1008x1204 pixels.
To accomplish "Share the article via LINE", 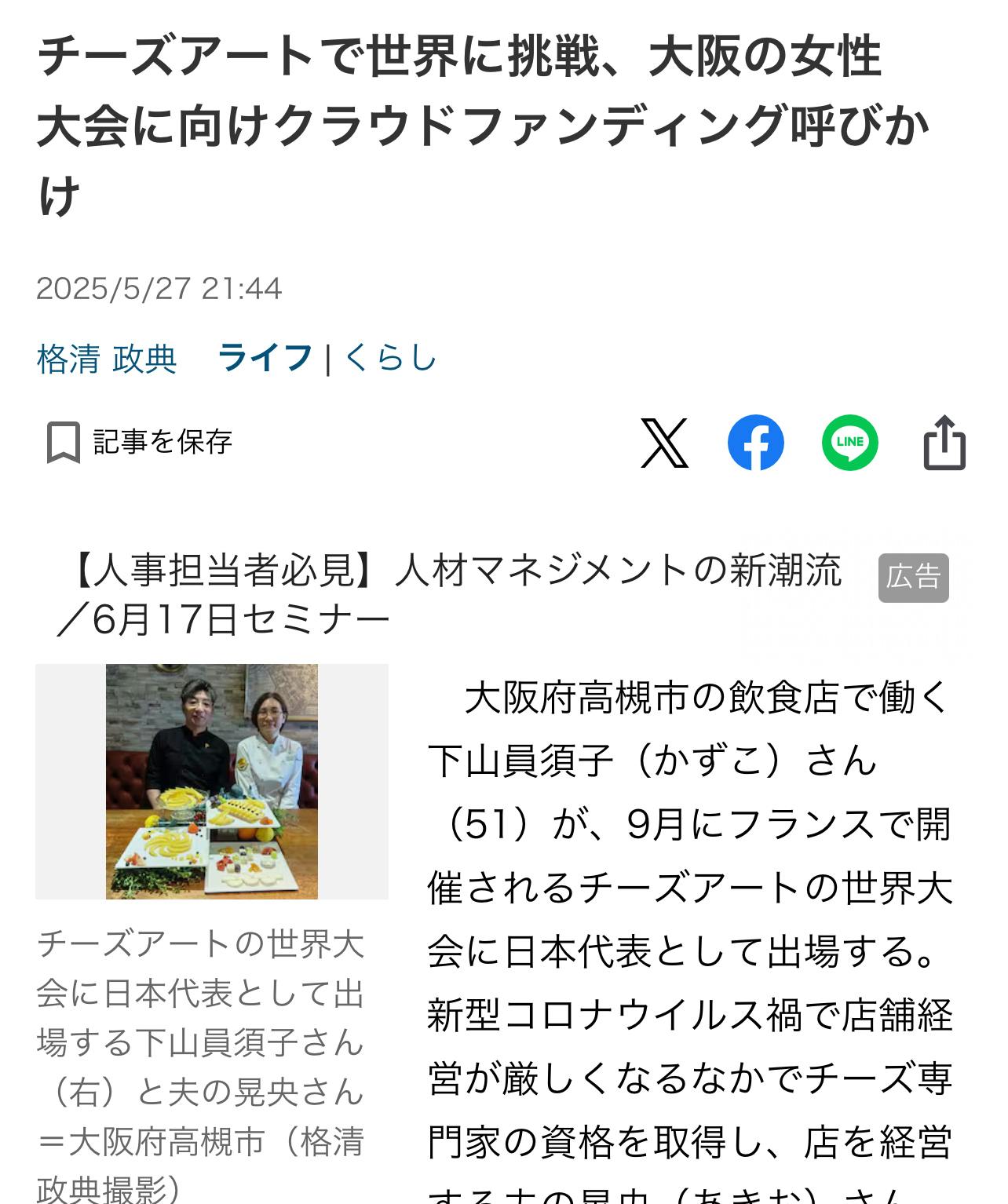I will point(849,443).
